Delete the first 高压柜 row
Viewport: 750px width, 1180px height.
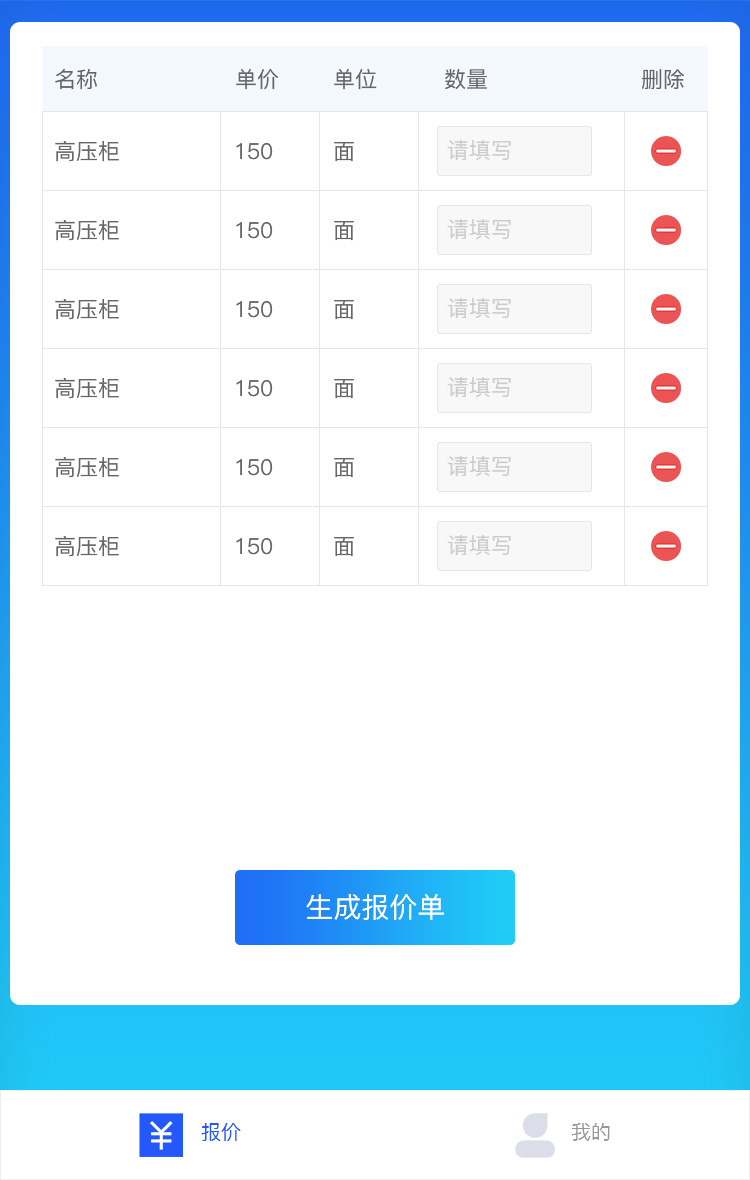pyautogui.click(x=665, y=151)
